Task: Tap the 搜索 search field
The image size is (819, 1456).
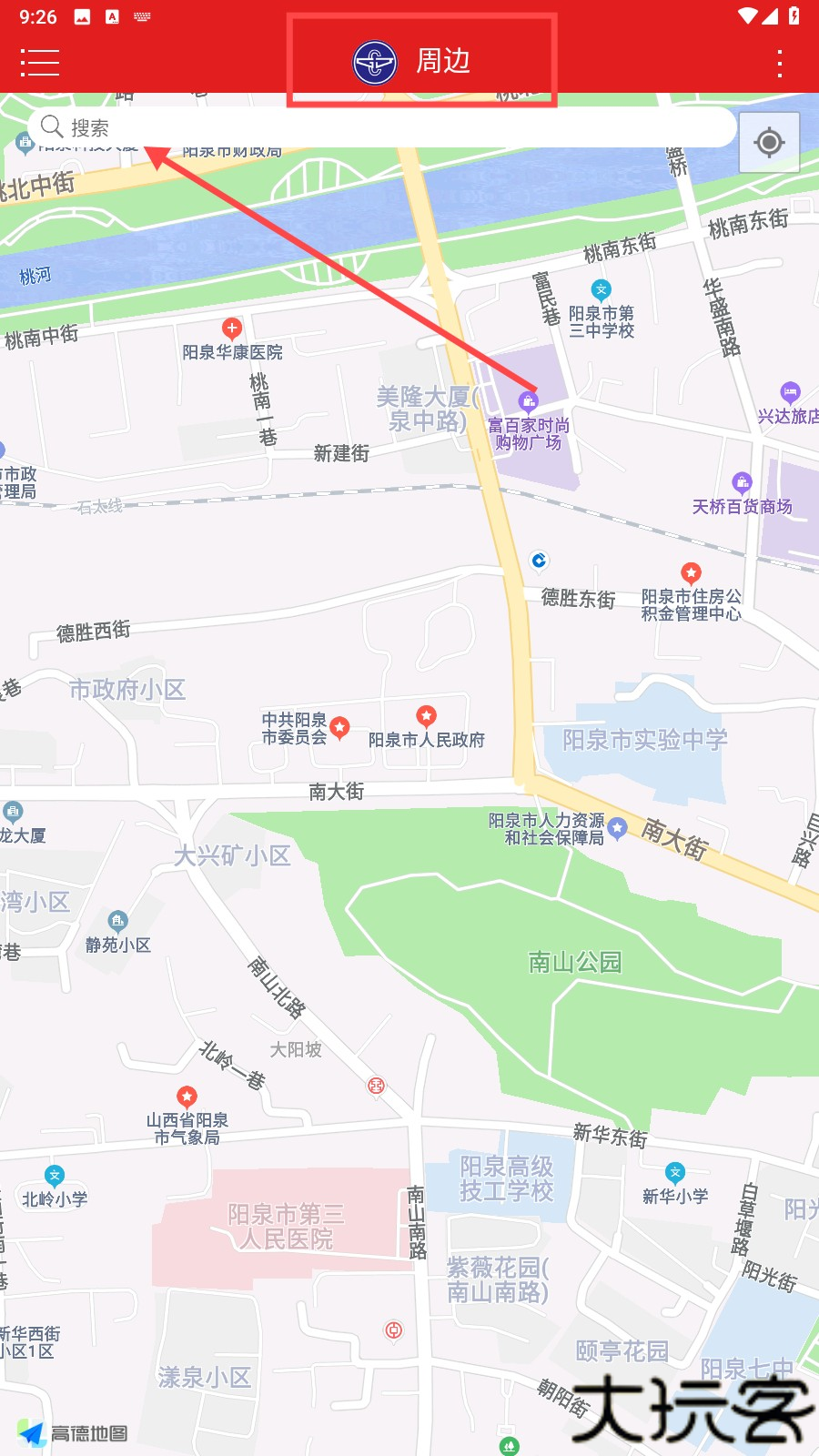Action: tap(382, 127)
